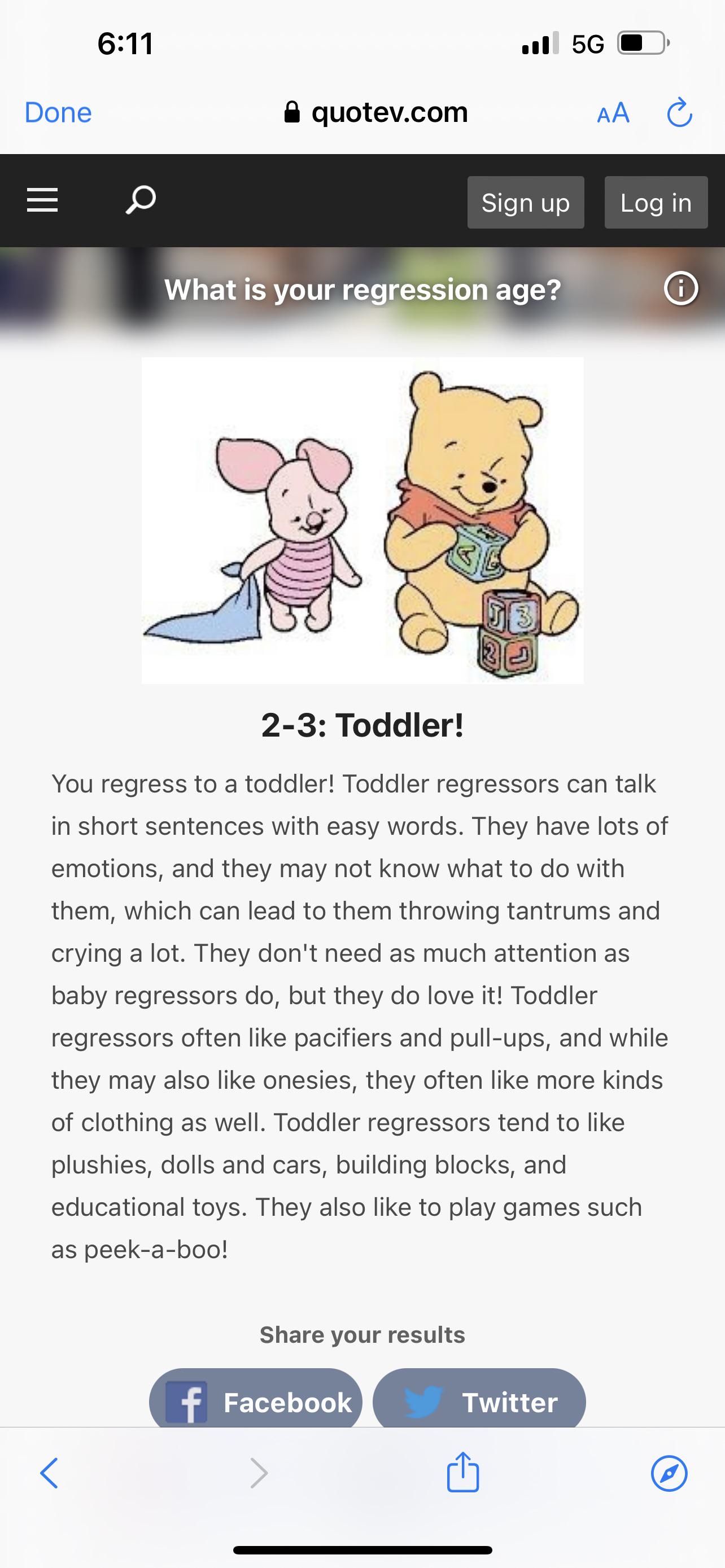The height and width of the screenshot is (1568, 725).
Task: Tap quotev.com in the address bar
Action: [x=389, y=112]
